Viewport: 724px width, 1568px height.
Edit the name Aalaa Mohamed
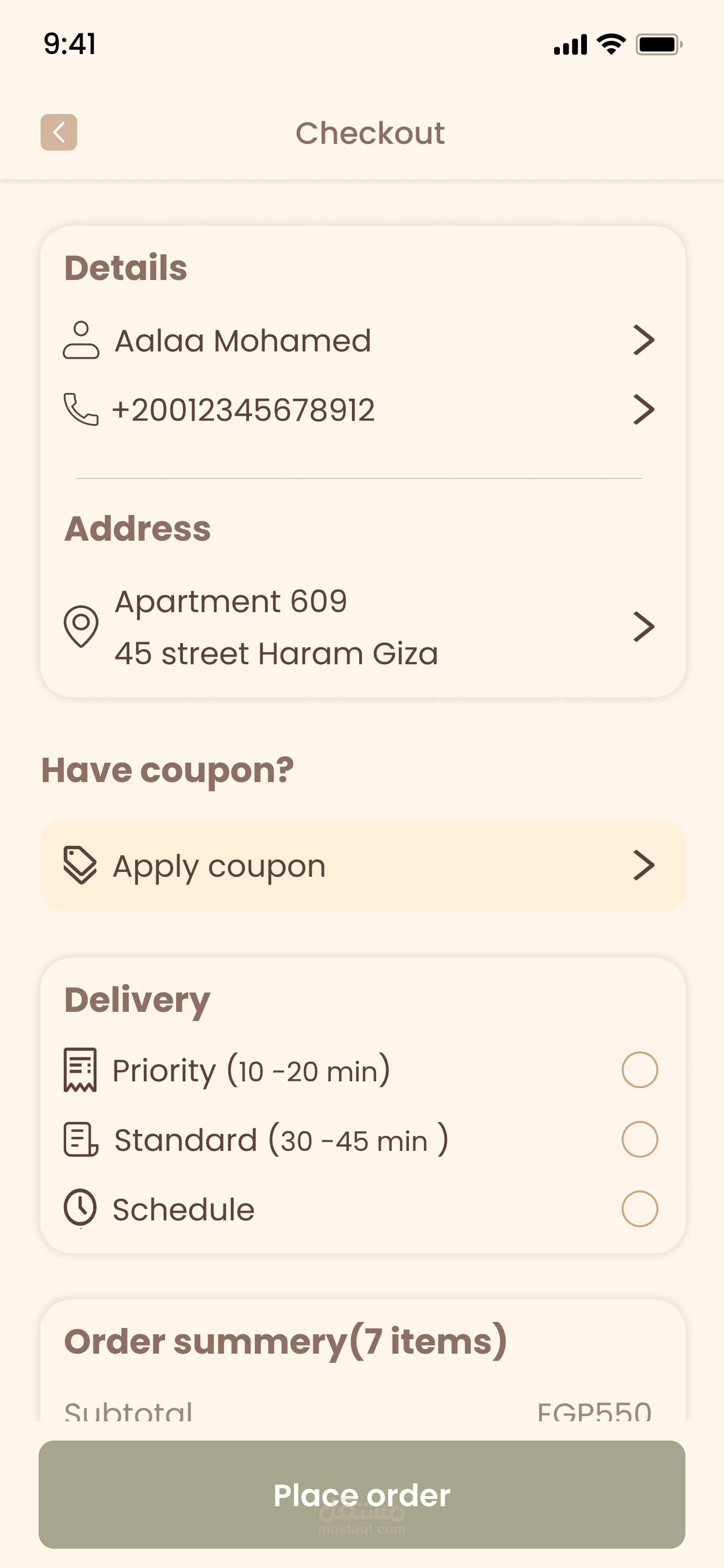pos(643,340)
